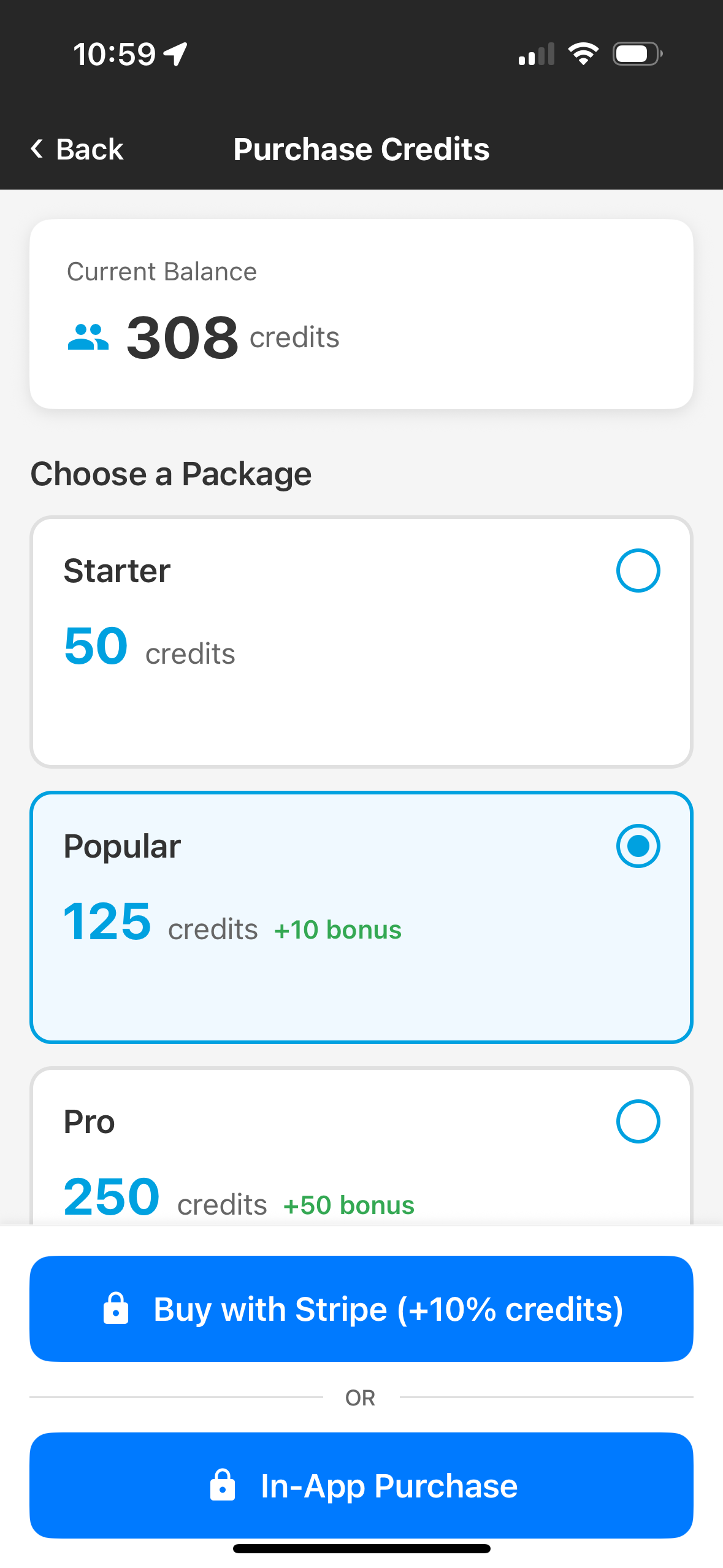Deselect the Popular package radio button
The height and width of the screenshot is (1568, 723).
(x=638, y=845)
